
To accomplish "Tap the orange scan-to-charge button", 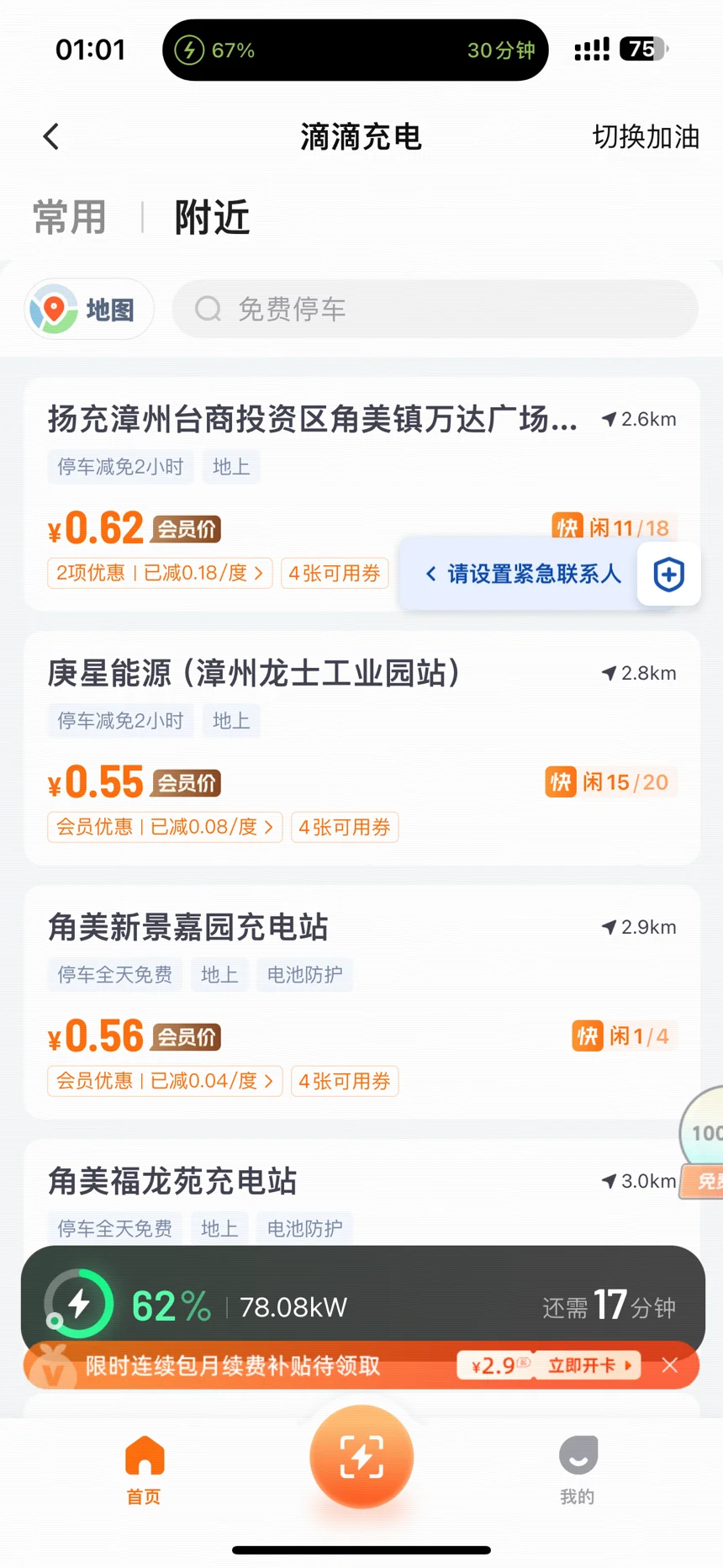I will tap(361, 1457).
